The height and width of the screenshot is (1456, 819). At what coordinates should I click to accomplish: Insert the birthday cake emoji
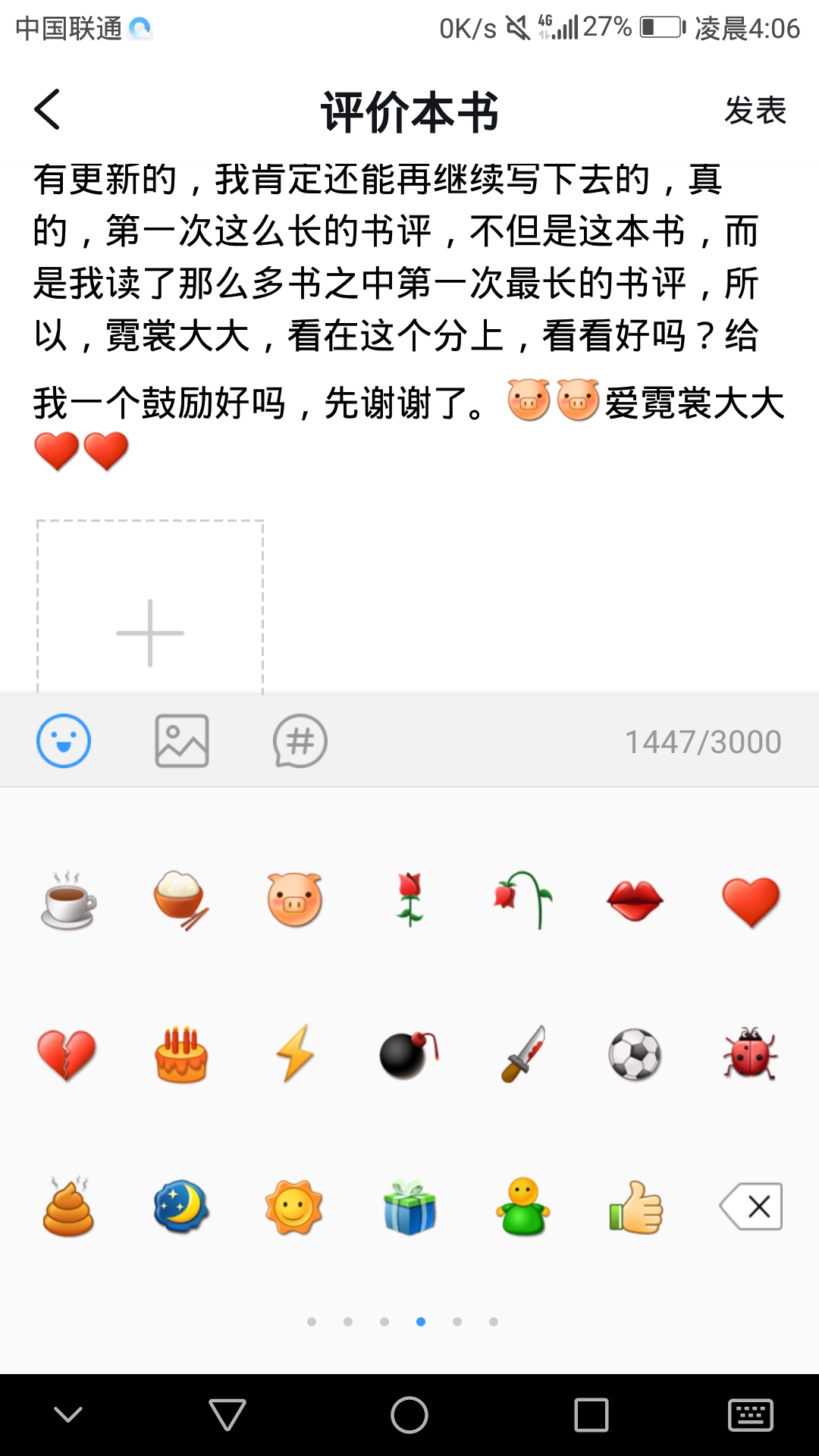point(182,1054)
